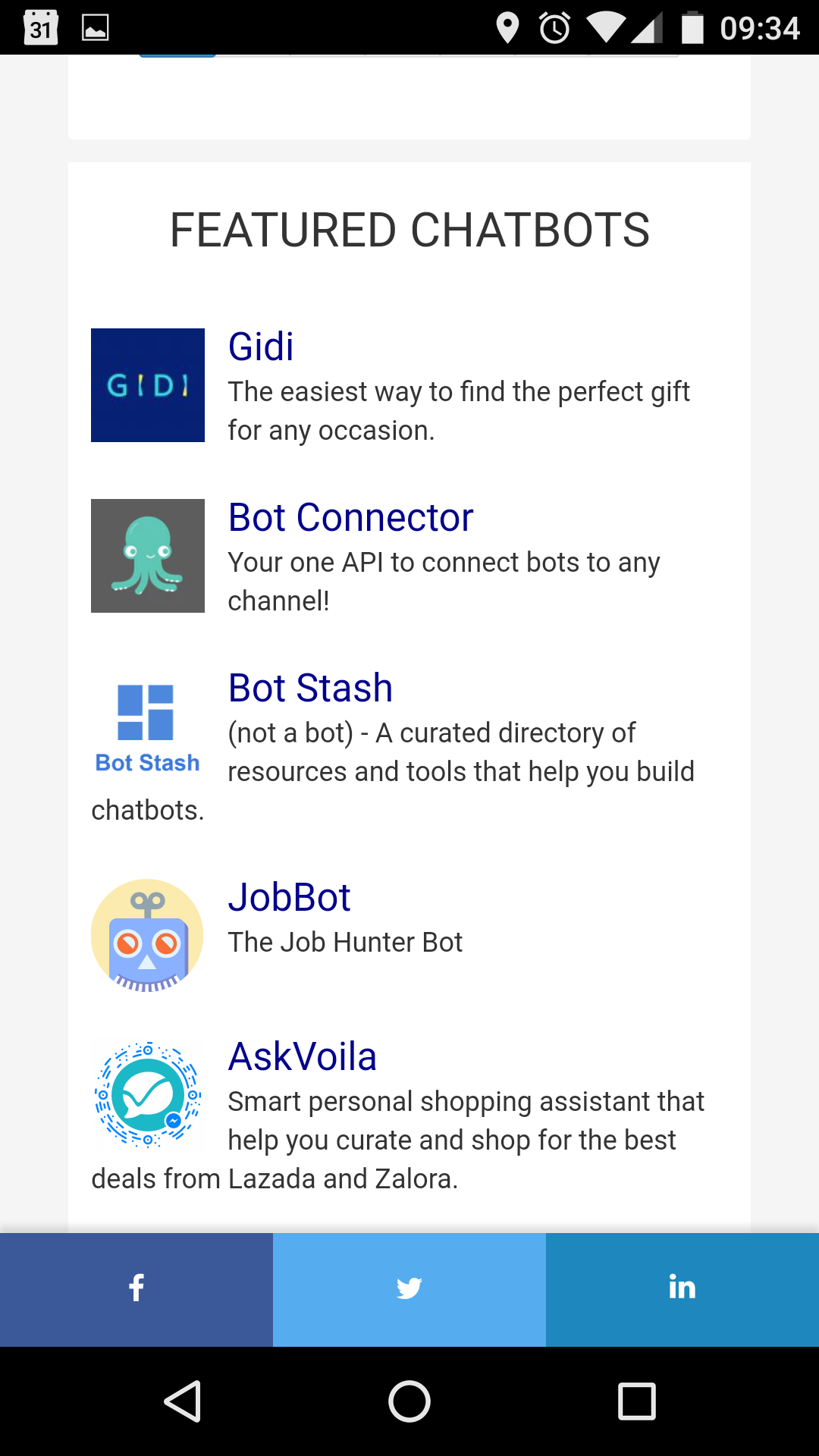Tap the JobBot robot icon
The height and width of the screenshot is (1456, 819).
147,934
